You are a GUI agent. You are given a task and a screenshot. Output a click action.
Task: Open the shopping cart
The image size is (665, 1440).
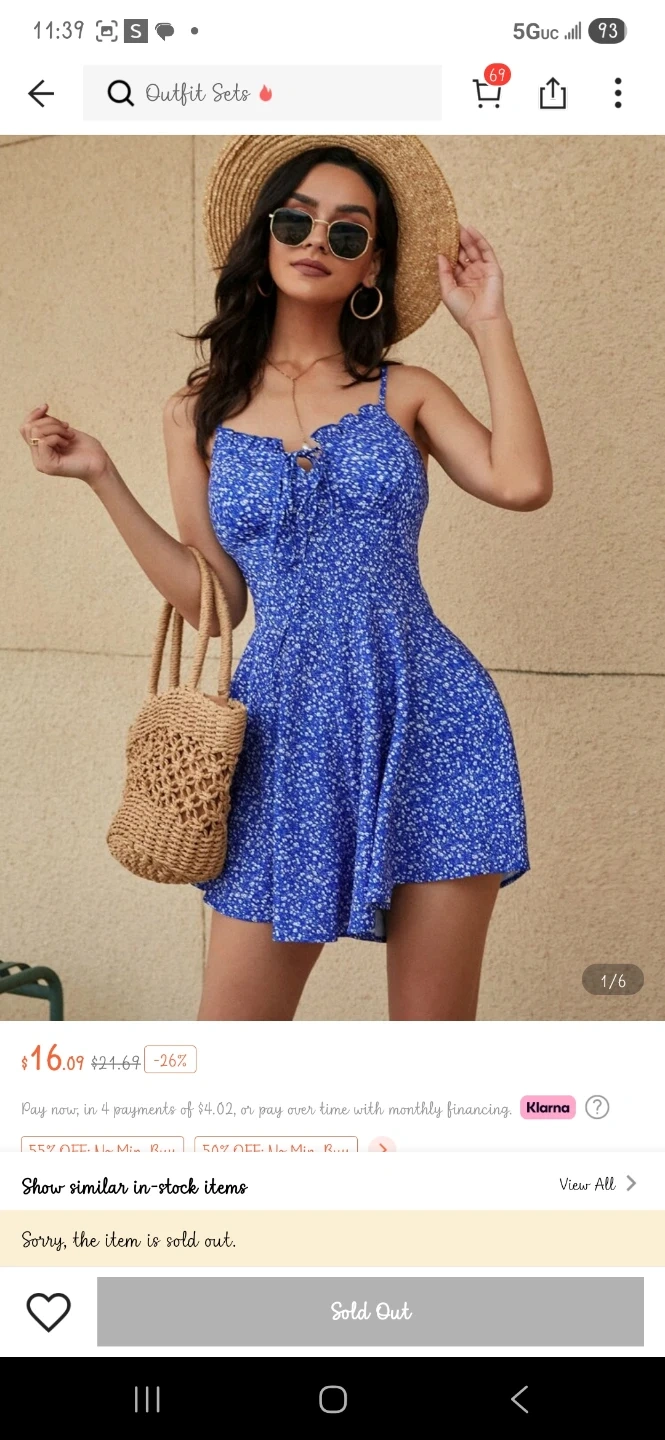coord(488,93)
